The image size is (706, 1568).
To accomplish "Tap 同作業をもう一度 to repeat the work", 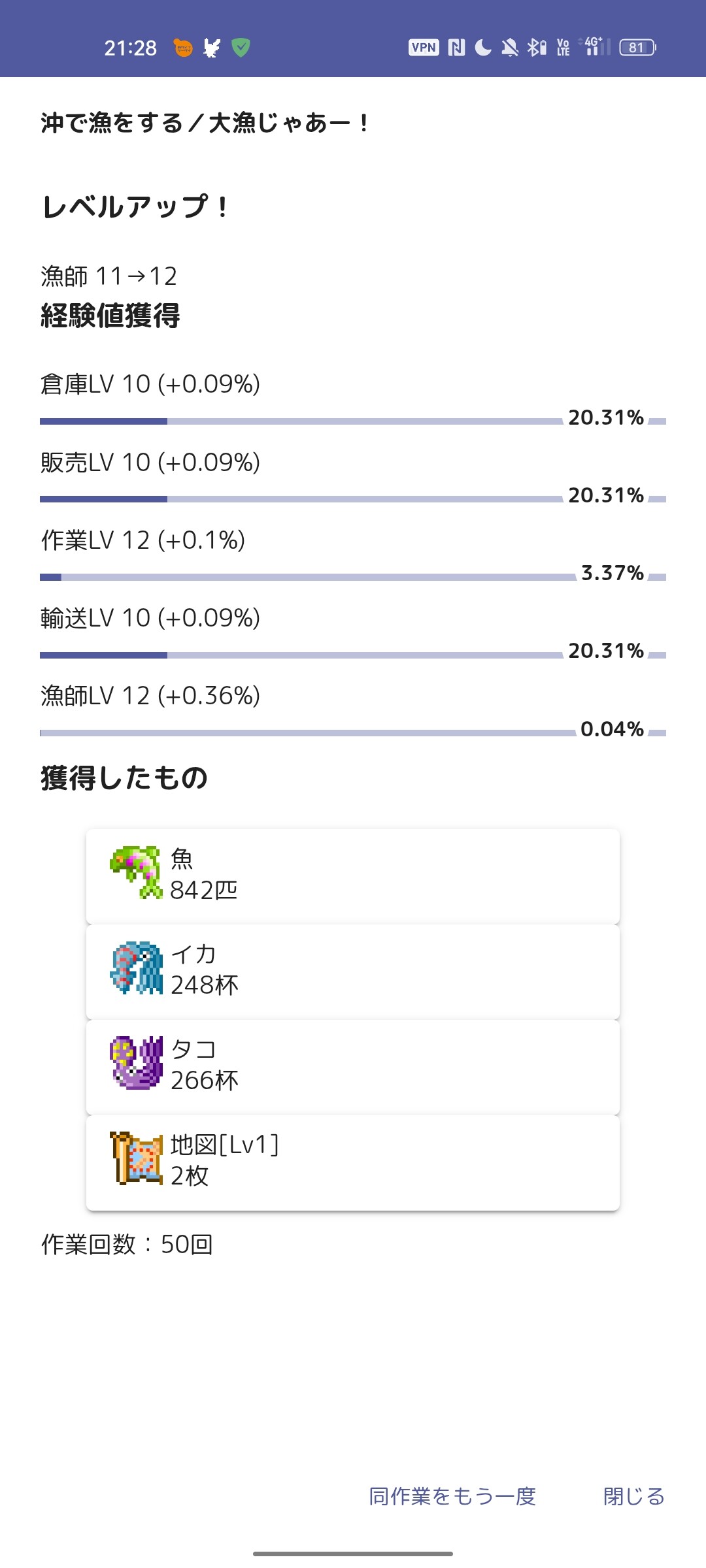I will pyautogui.click(x=452, y=1495).
